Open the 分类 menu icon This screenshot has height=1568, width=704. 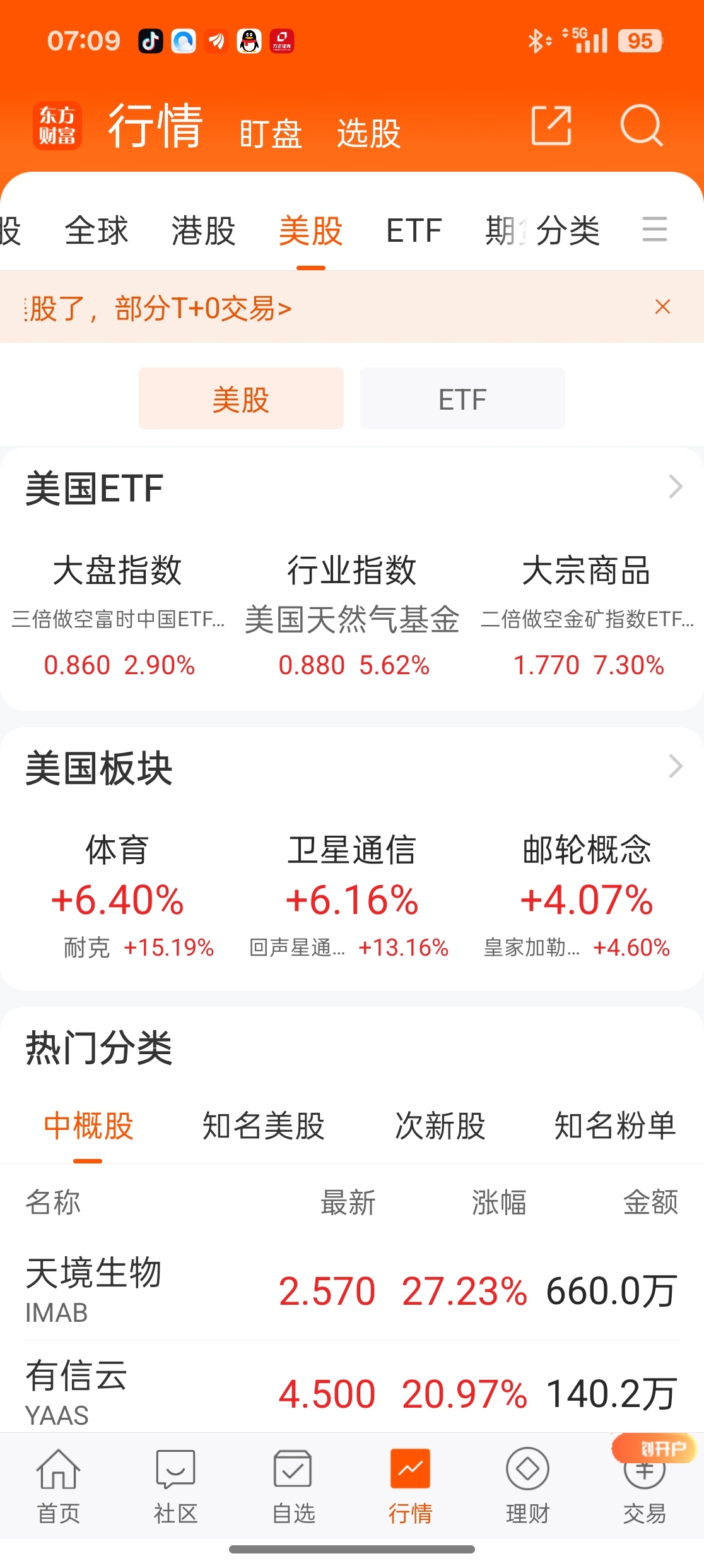[x=654, y=229]
